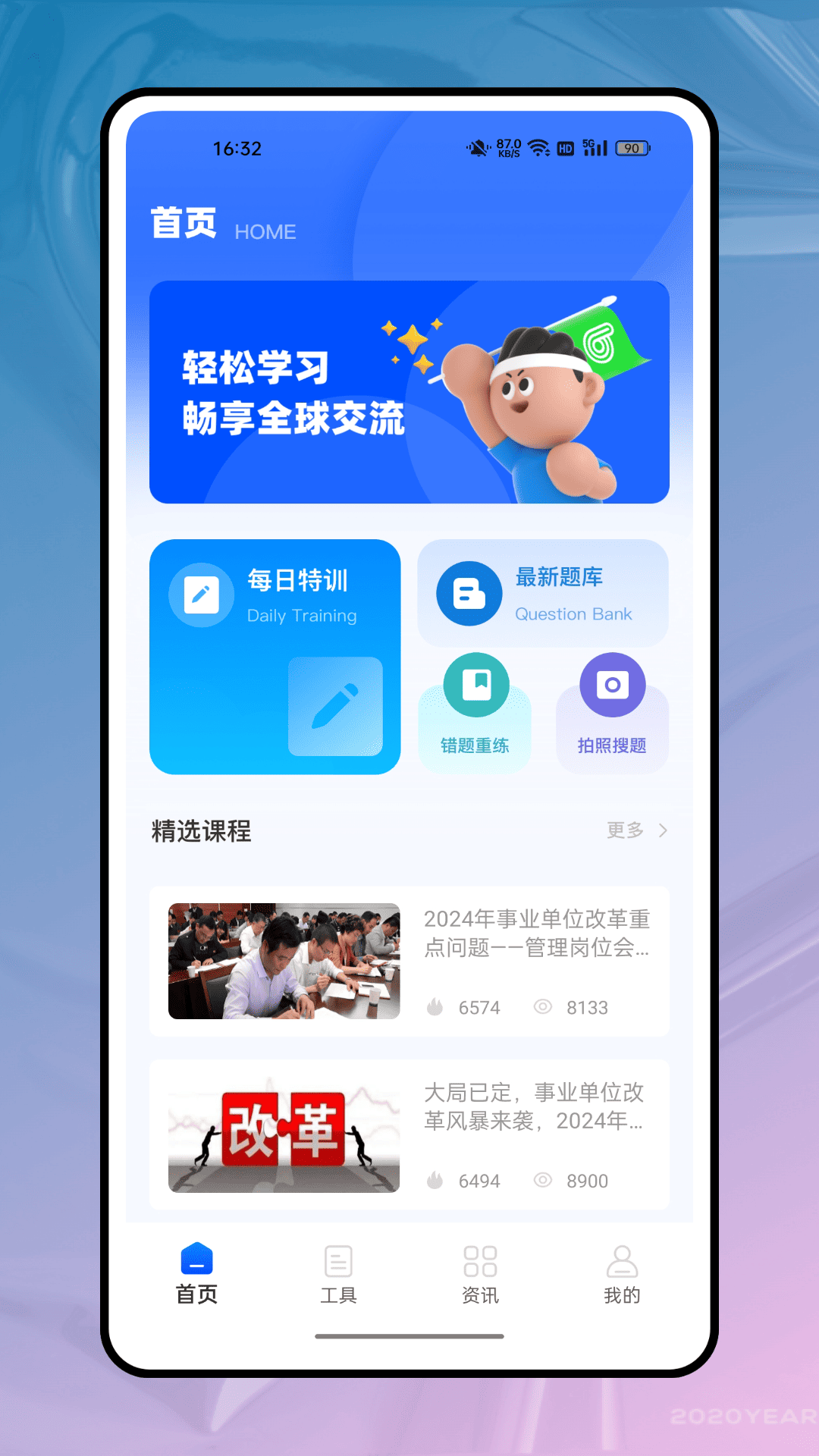Open the Question Bank book icon
819x1456 pixels.
pyautogui.click(x=469, y=595)
